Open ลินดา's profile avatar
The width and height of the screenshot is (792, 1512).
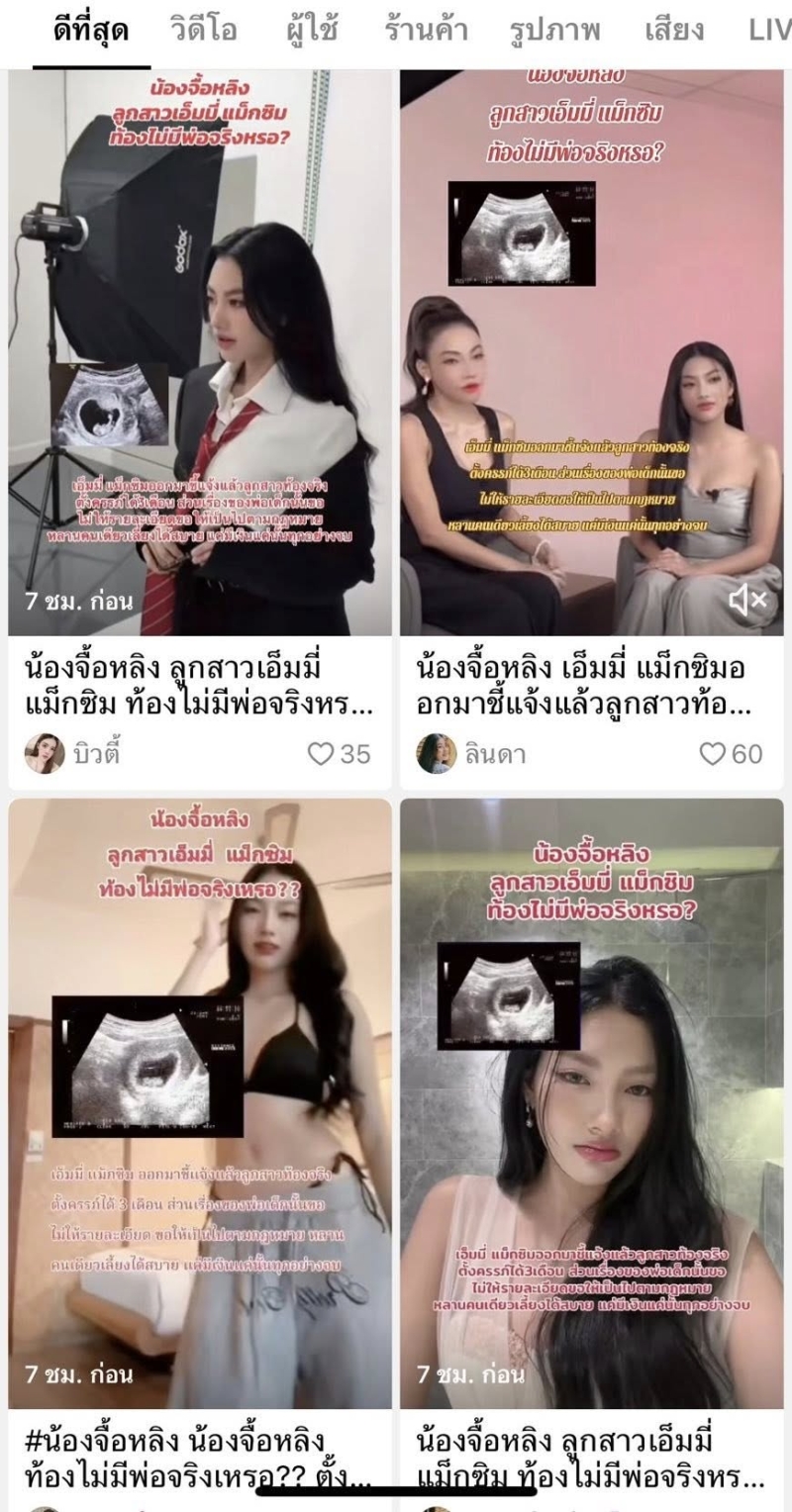[x=437, y=754]
